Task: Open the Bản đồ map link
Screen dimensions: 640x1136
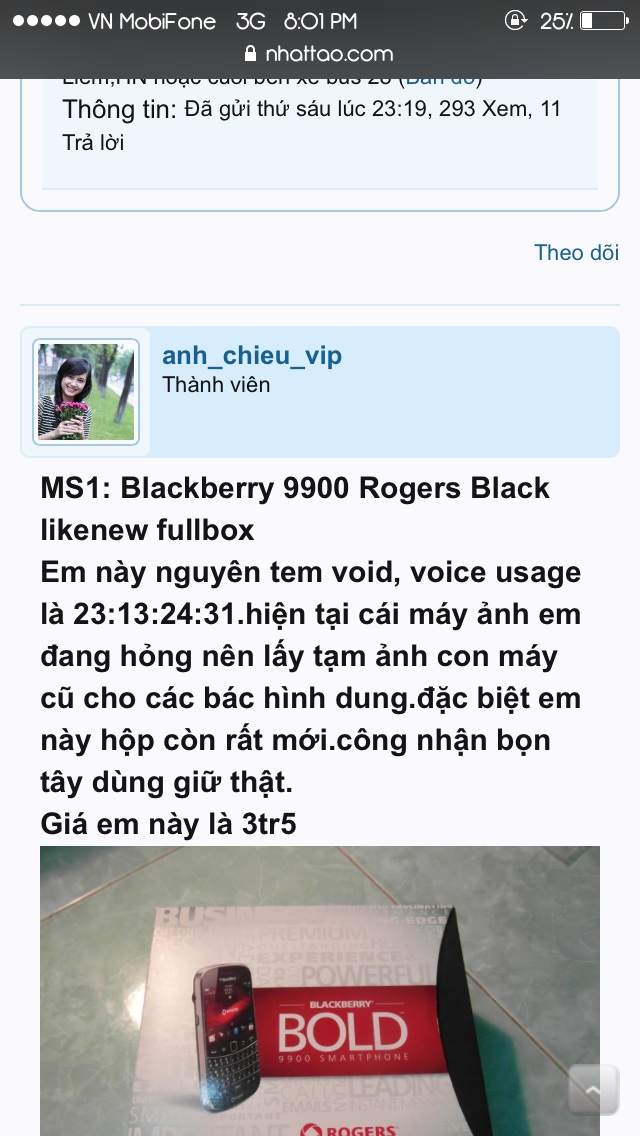Action: (440, 80)
